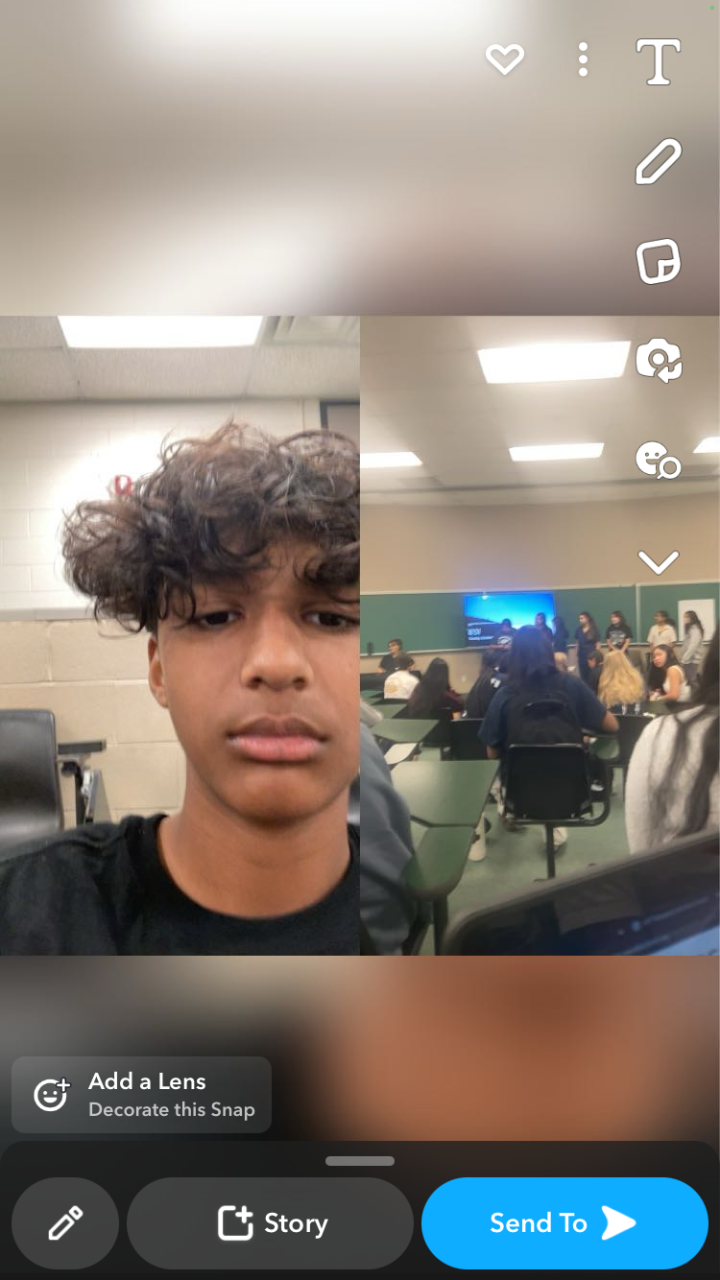This screenshot has width=720, height=1280.
Task: Tap the blue Send To button
Action: click(564, 1223)
